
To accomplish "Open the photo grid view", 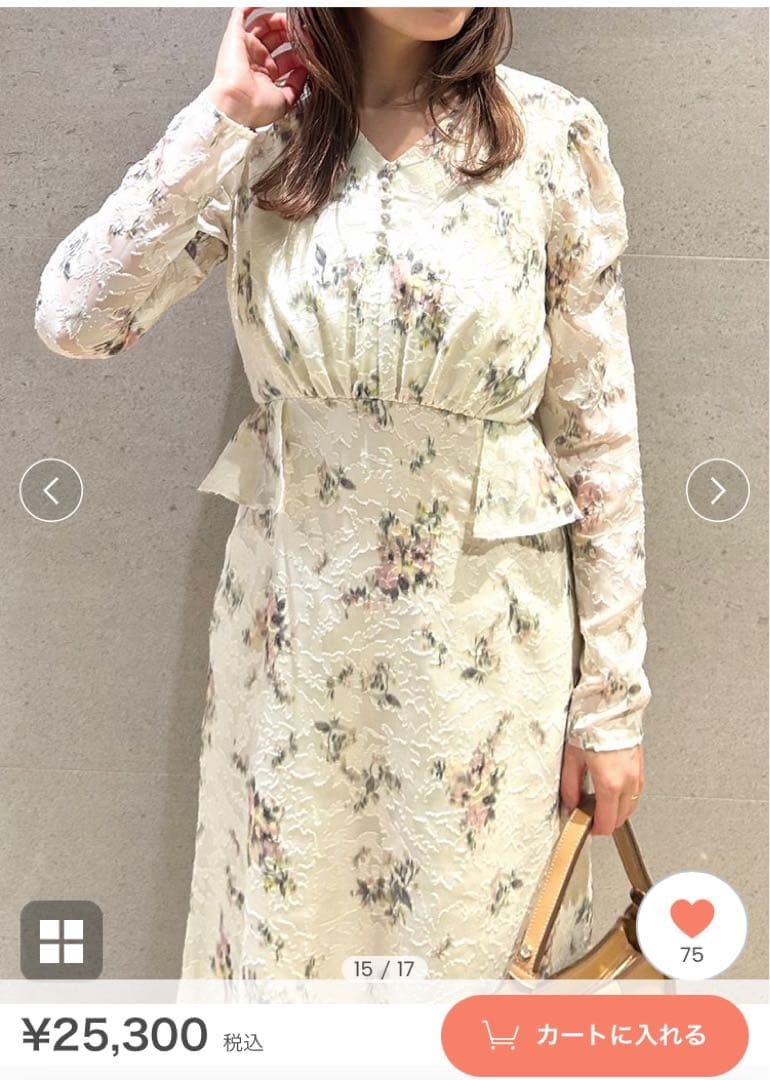I will [x=61, y=940].
